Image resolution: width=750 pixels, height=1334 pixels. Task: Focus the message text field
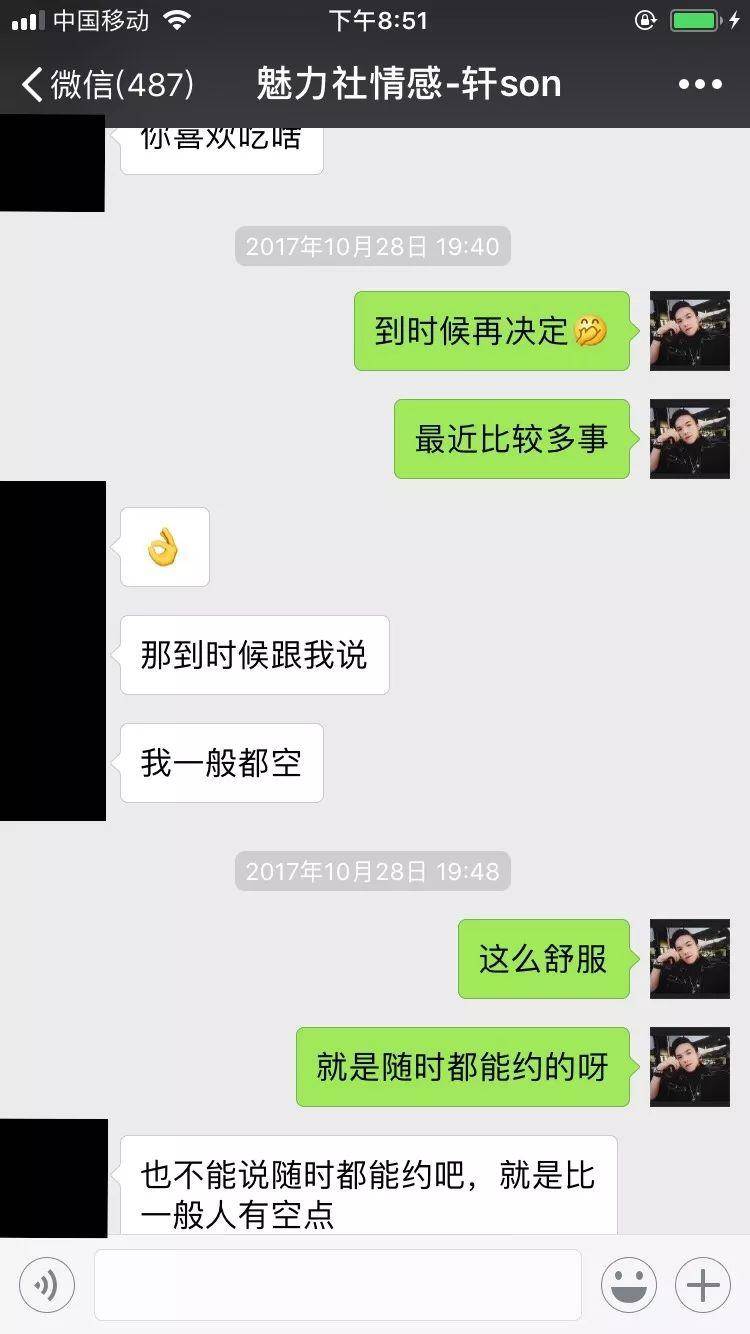[x=338, y=1285]
